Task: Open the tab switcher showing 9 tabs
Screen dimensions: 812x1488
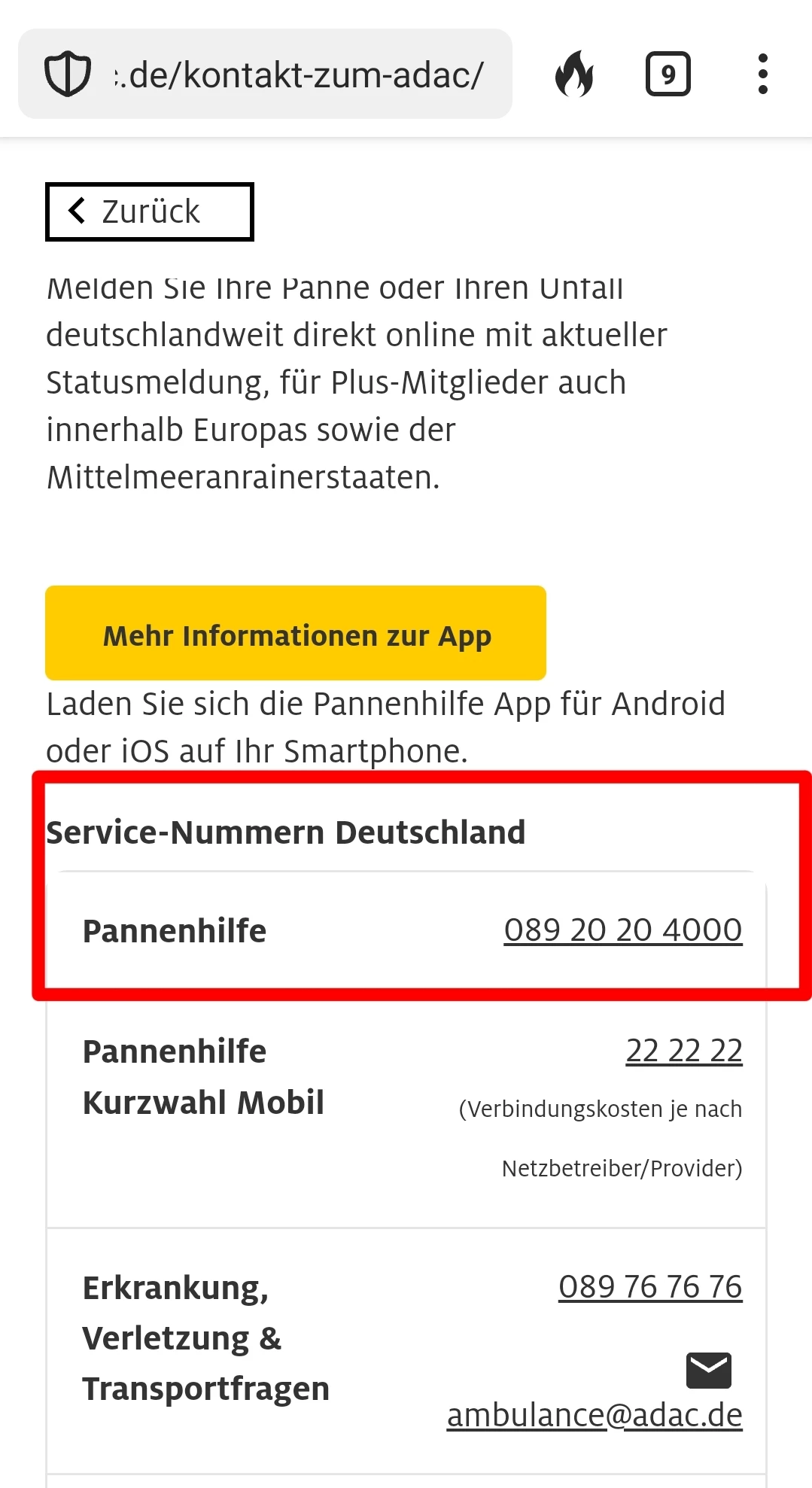Action: click(668, 75)
